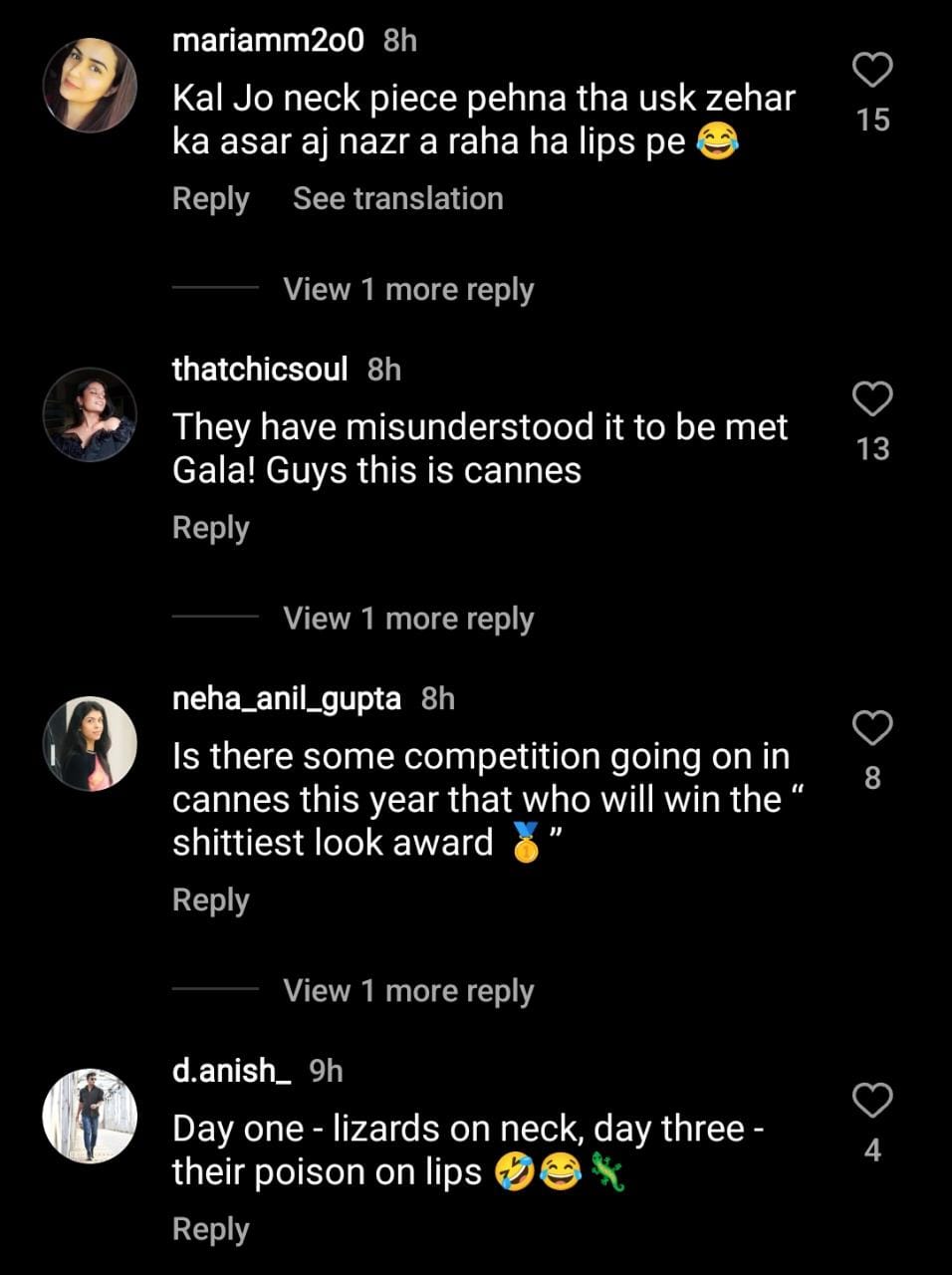Open thatchicsoul's profile picture
The width and height of the screenshot is (952, 1275).
tap(90, 414)
